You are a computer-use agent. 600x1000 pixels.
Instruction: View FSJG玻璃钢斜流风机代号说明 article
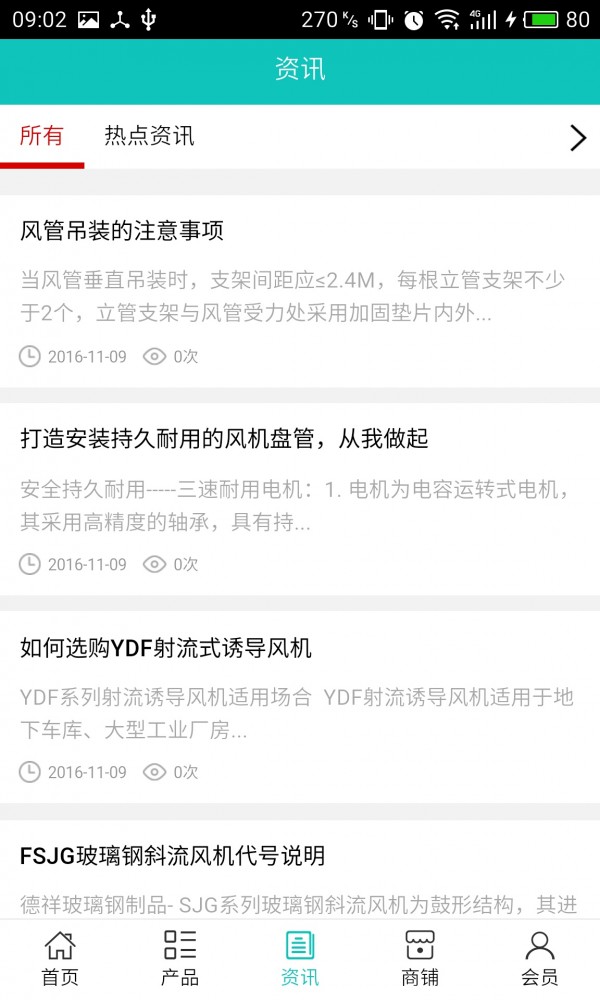click(172, 856)
